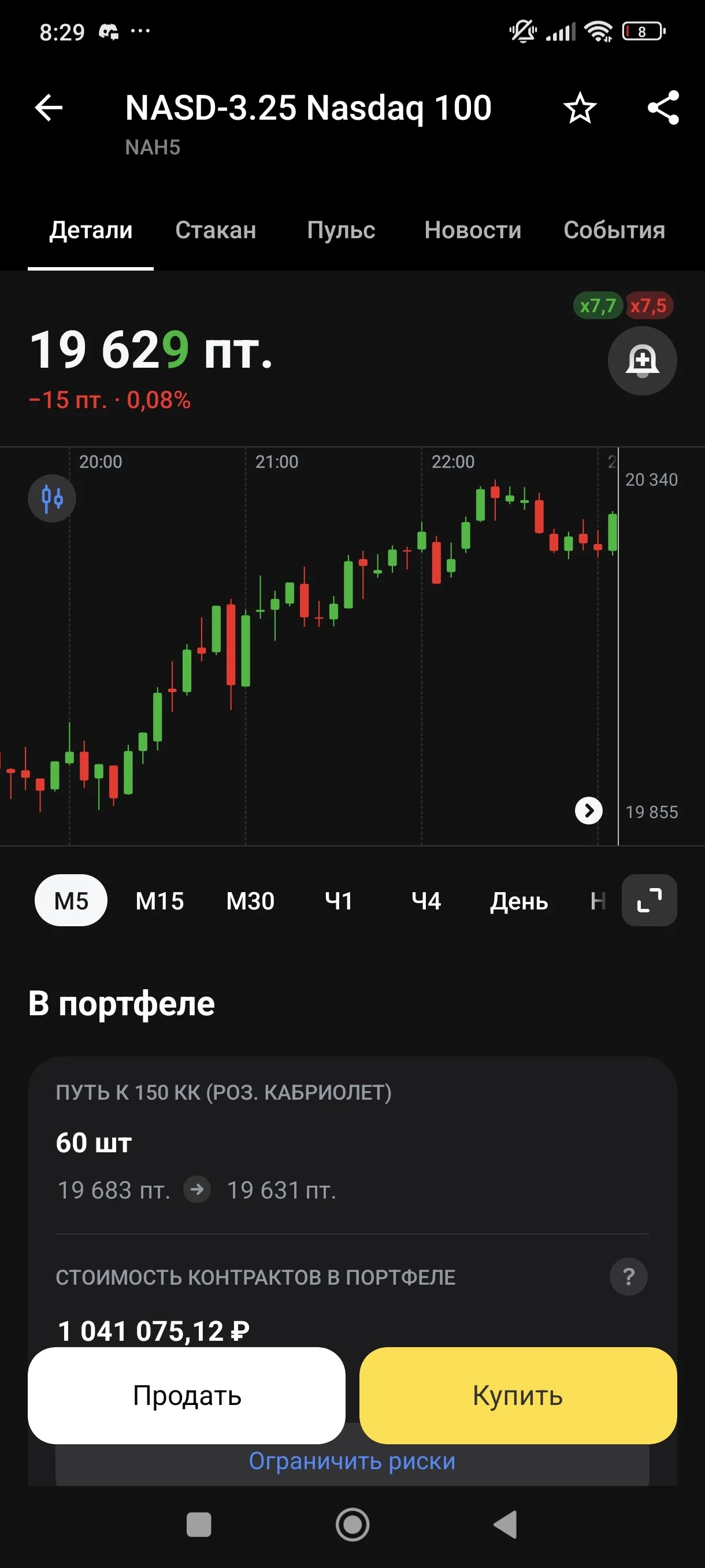Open the Пульс tab
The image size is (705, 1568).
tap(342, 230)
